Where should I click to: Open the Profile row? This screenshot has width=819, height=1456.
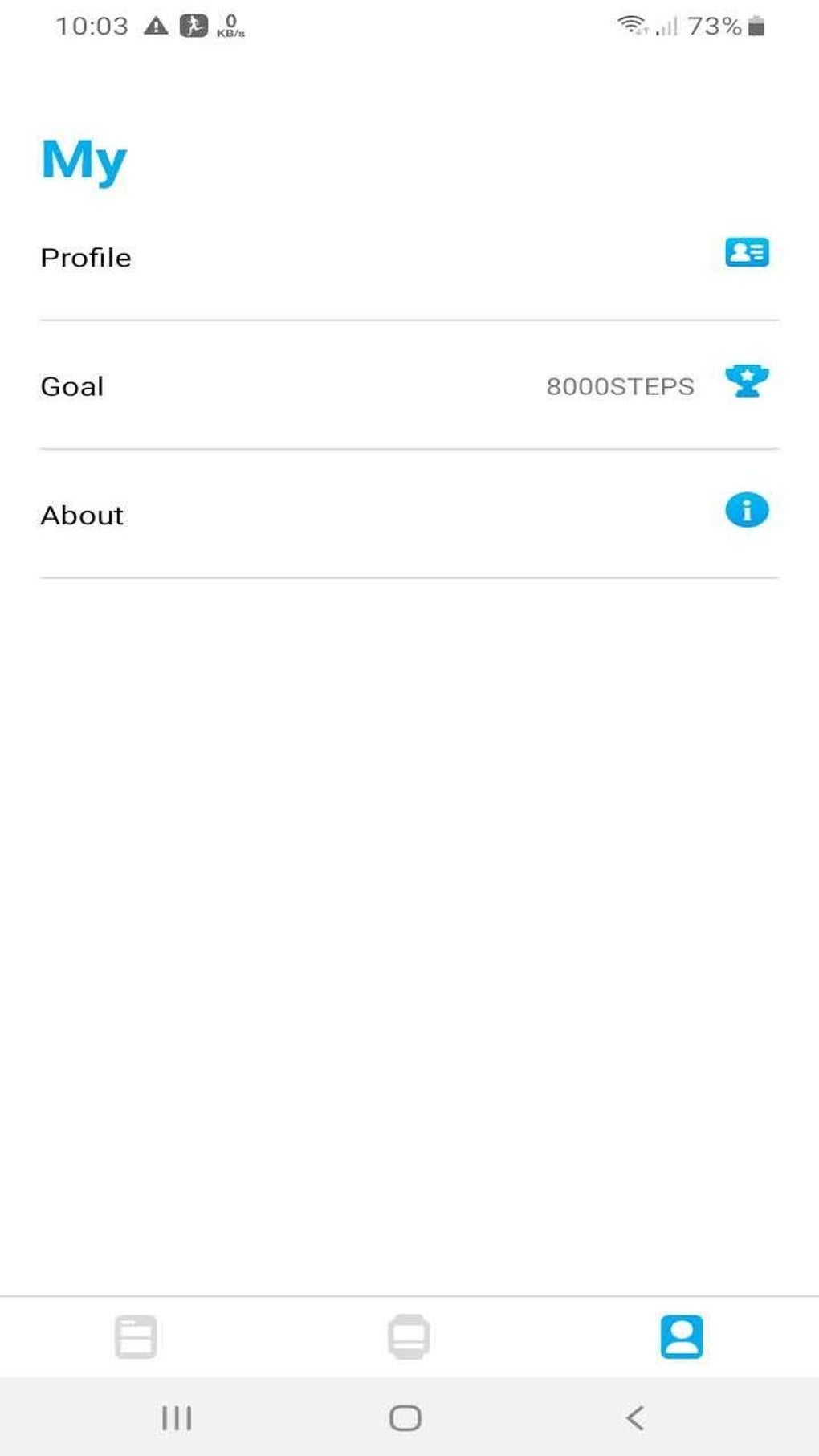[408, 257]
